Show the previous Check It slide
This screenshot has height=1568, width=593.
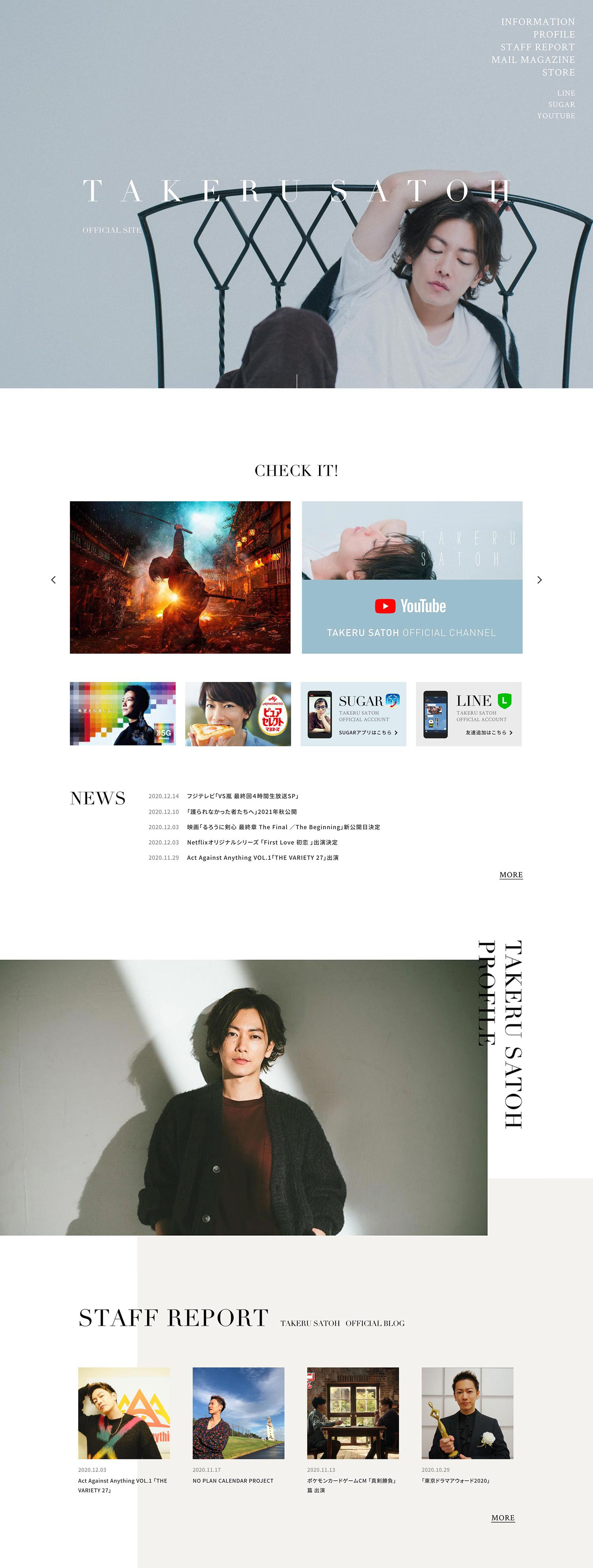pos(54,580)
